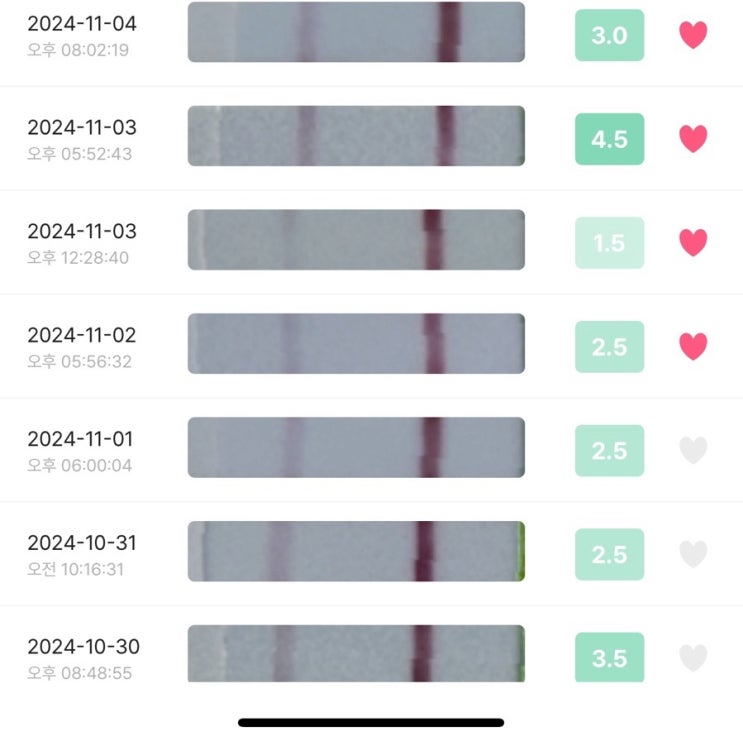Tap the 3.5 score badge
This screenshot has height=741, width=743.
click(x=609, y=657)
